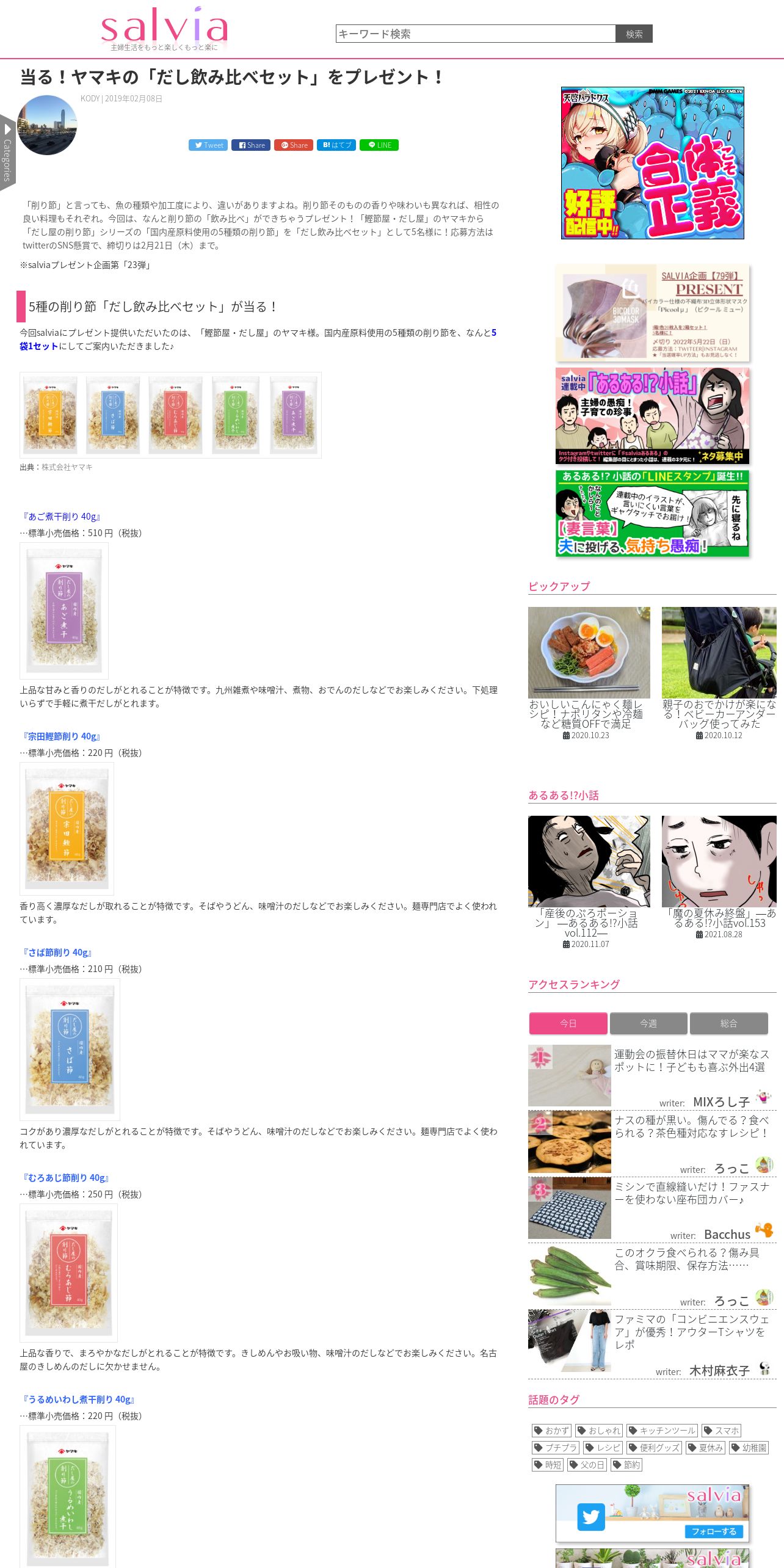Viewport: 784px width, 1568px height.
Task: Open the SALVIA企画 79弾 PRESENT banner
Action: click(652, 313)
